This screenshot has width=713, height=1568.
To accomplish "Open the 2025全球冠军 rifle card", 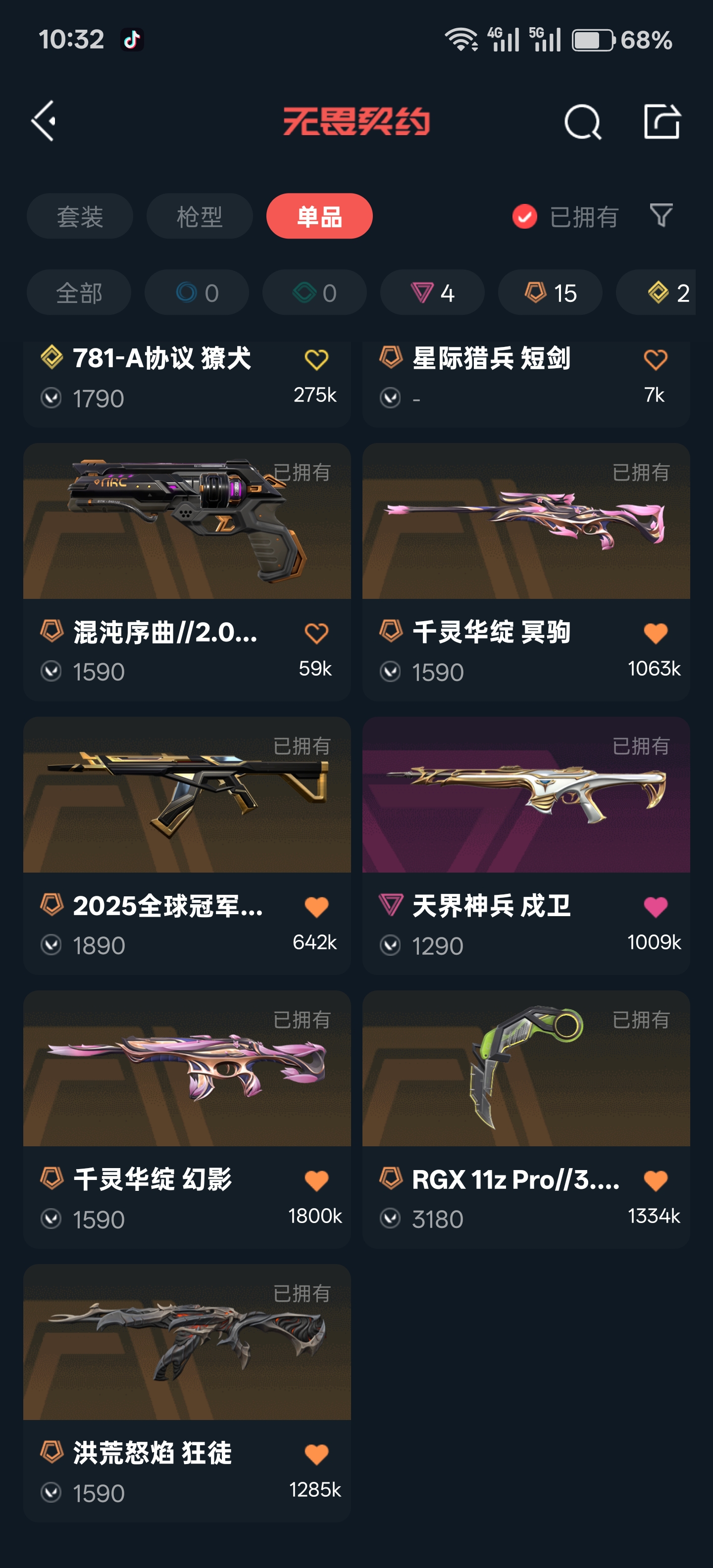I will 187,846.
